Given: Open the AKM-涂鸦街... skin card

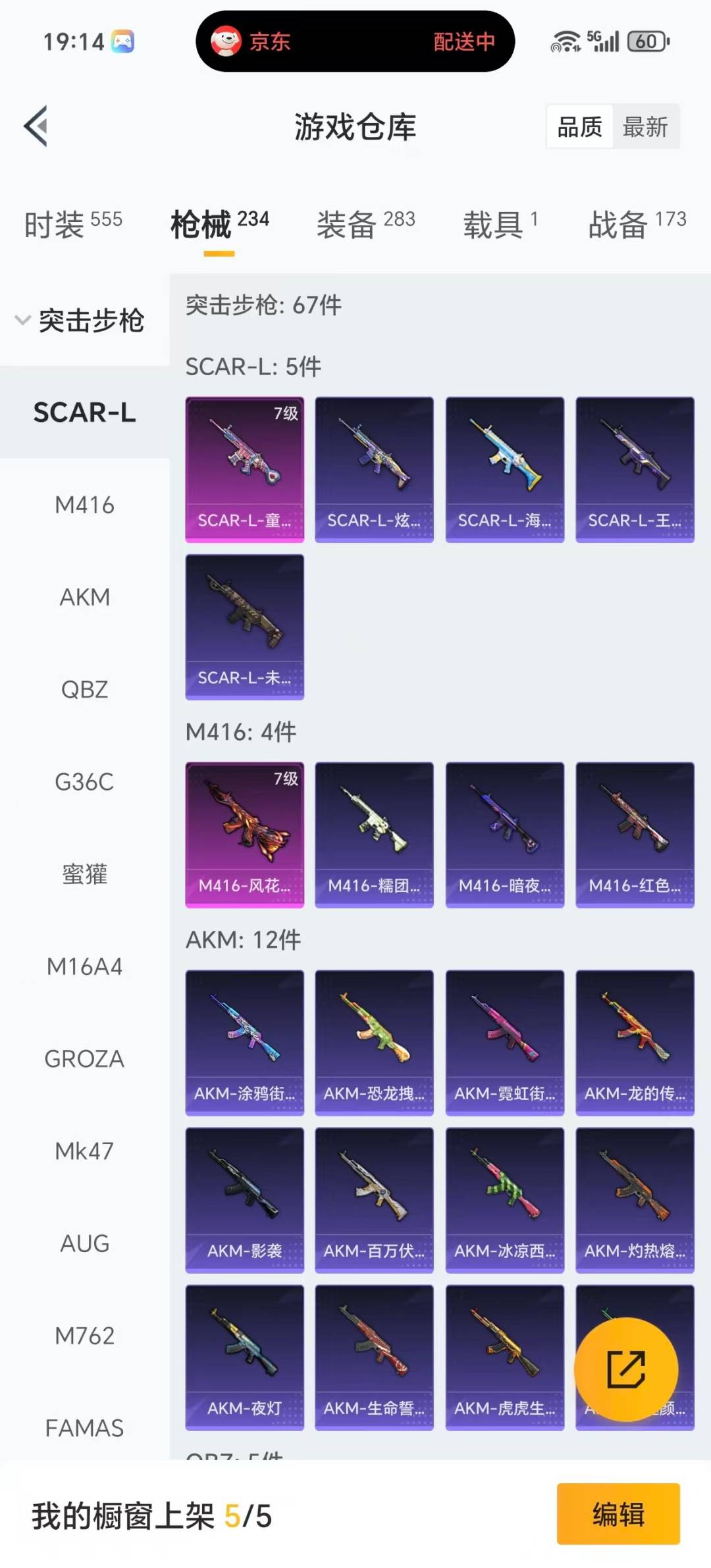Looking at the screenshot, I should [x=244, y=1042].
